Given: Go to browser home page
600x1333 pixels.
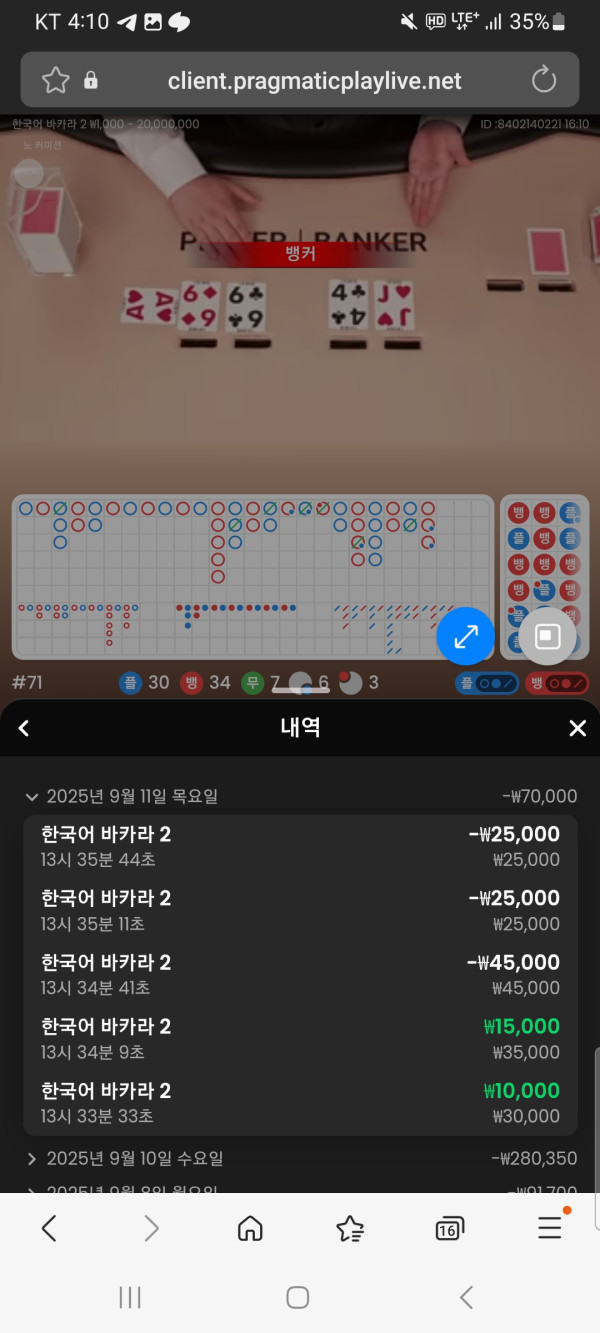Looking at the screenshot, I should coord(250,1228).
